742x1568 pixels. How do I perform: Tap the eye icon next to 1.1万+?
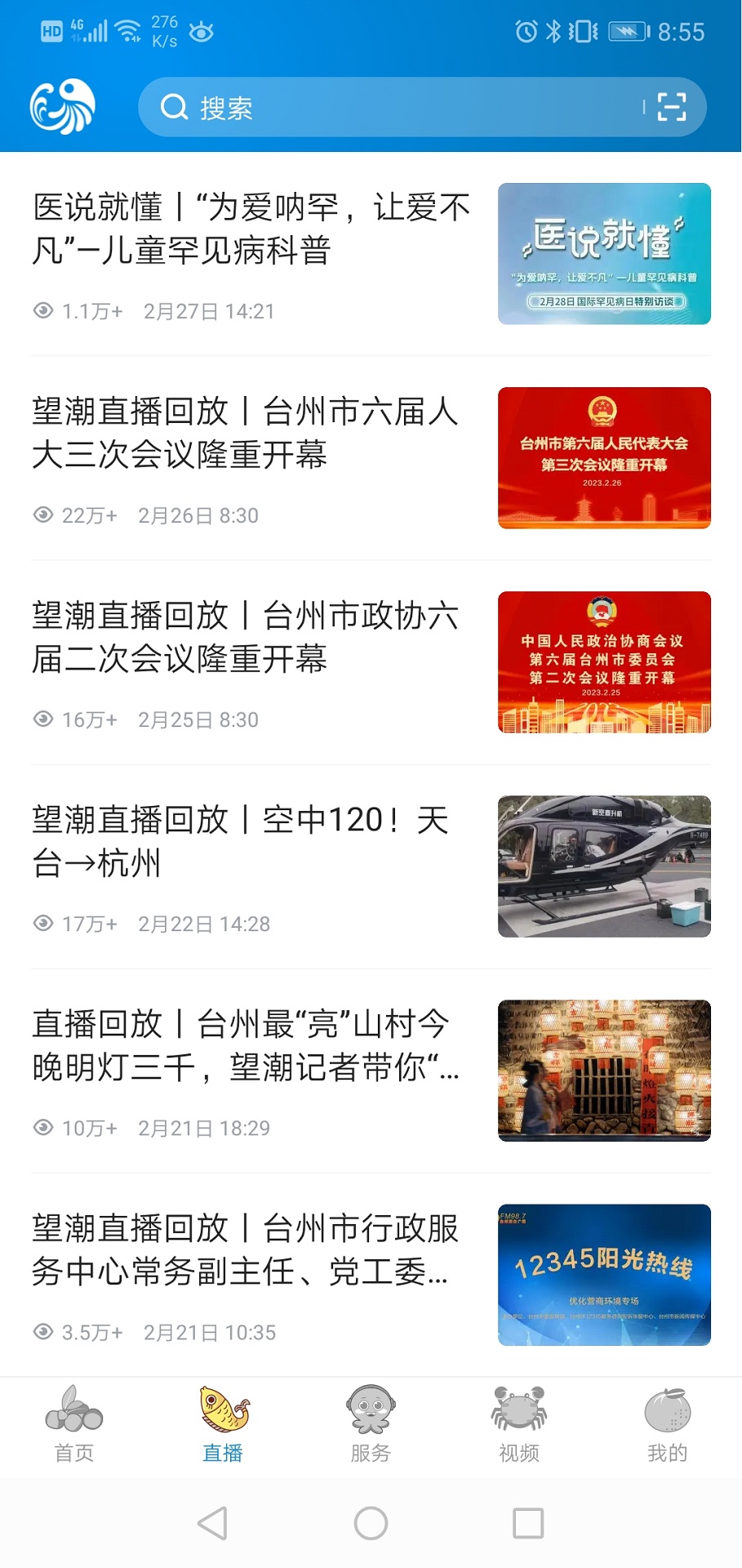42,310
